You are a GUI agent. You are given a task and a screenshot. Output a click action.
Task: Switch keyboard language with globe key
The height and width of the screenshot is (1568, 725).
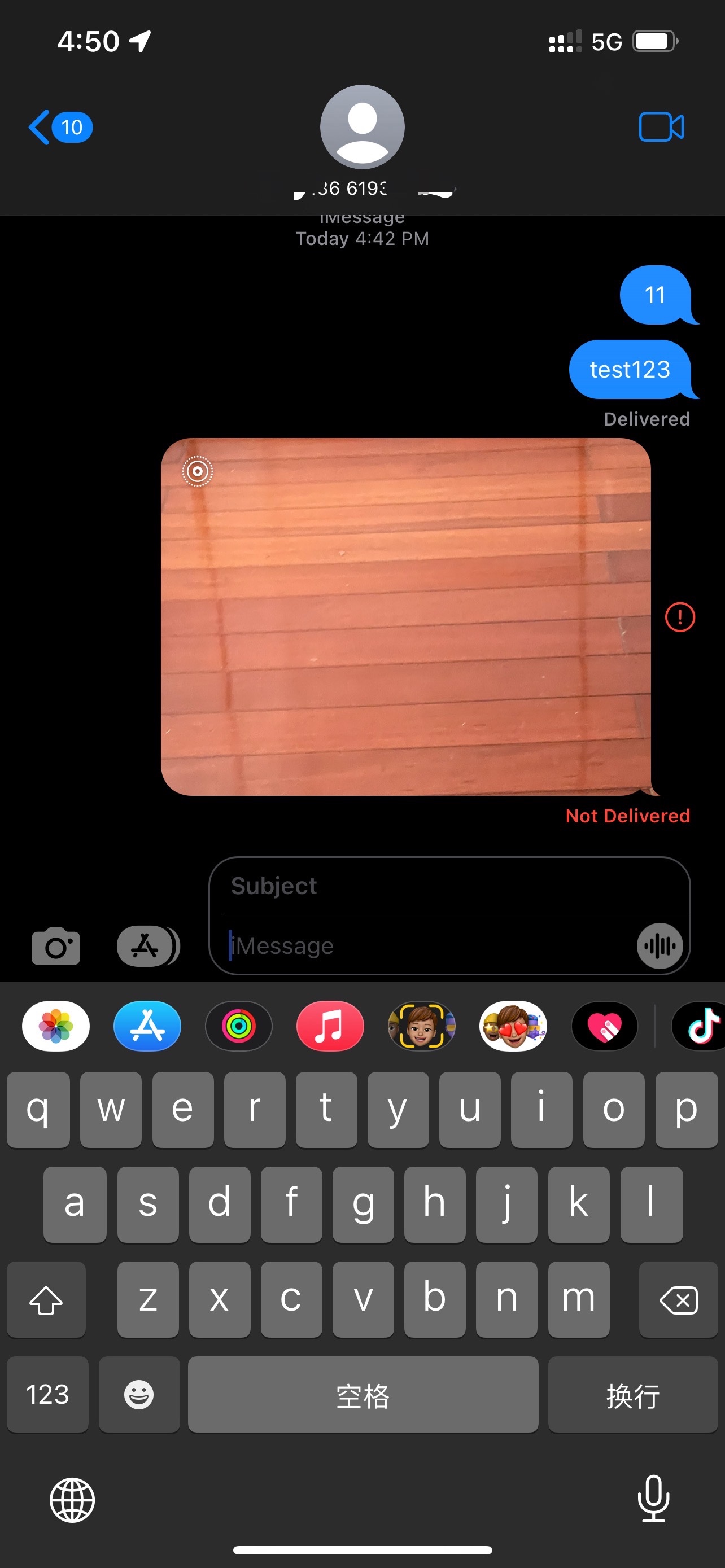[x=72, y=1500]
